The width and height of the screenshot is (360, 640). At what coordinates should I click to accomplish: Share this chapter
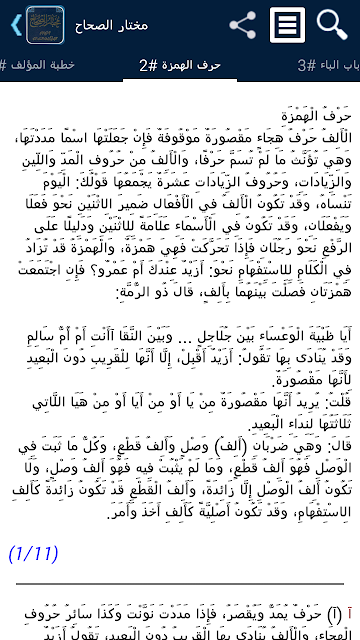pos(242,25)
